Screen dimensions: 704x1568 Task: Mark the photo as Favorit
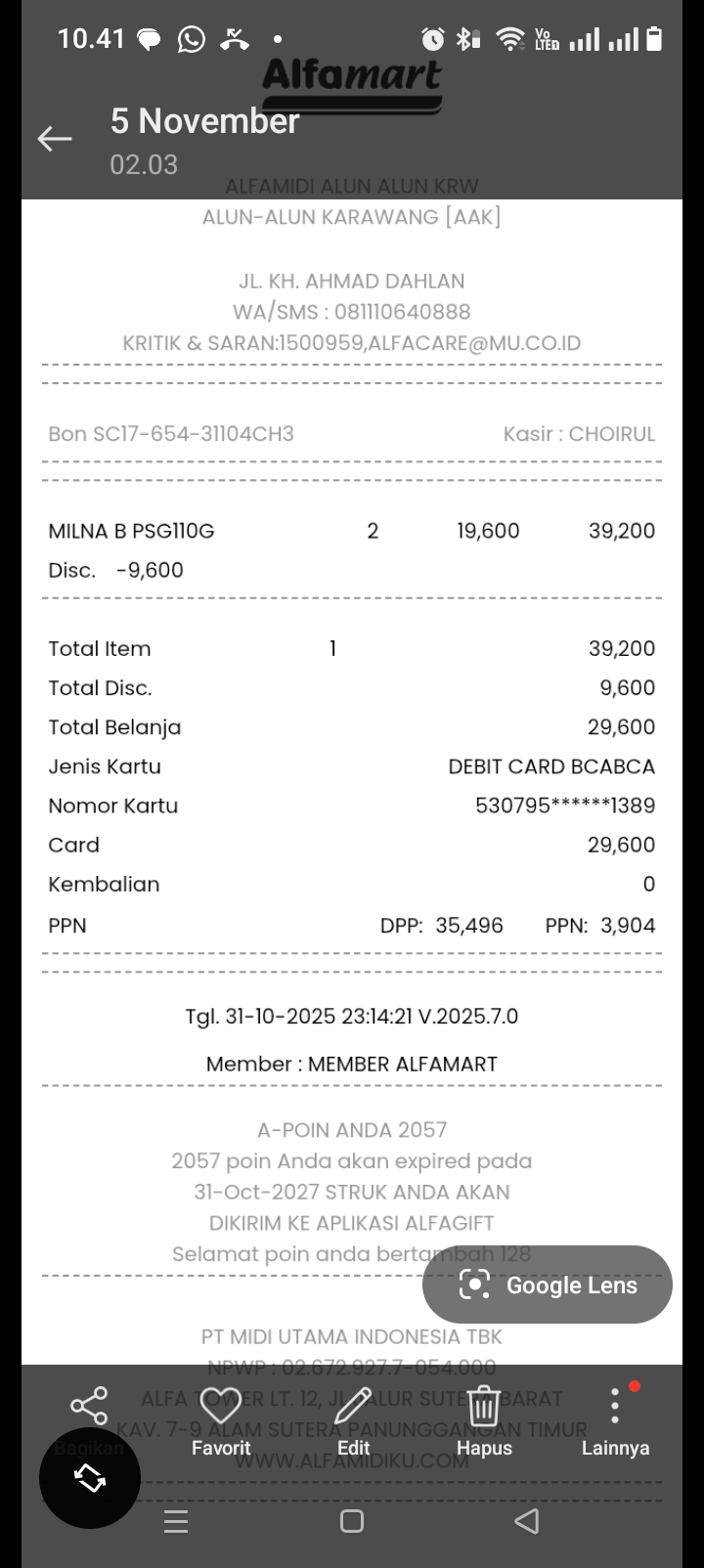tap(221, 1419)
